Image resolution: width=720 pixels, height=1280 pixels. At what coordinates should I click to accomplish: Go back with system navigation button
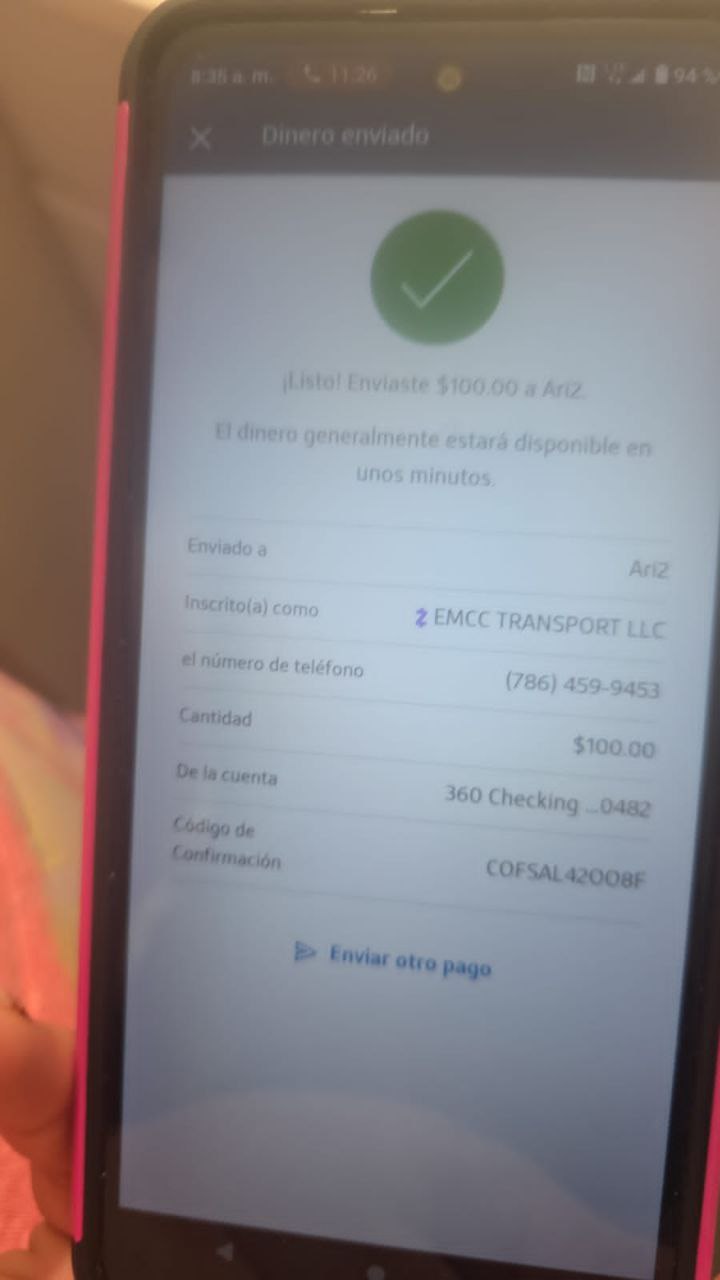225,1251
